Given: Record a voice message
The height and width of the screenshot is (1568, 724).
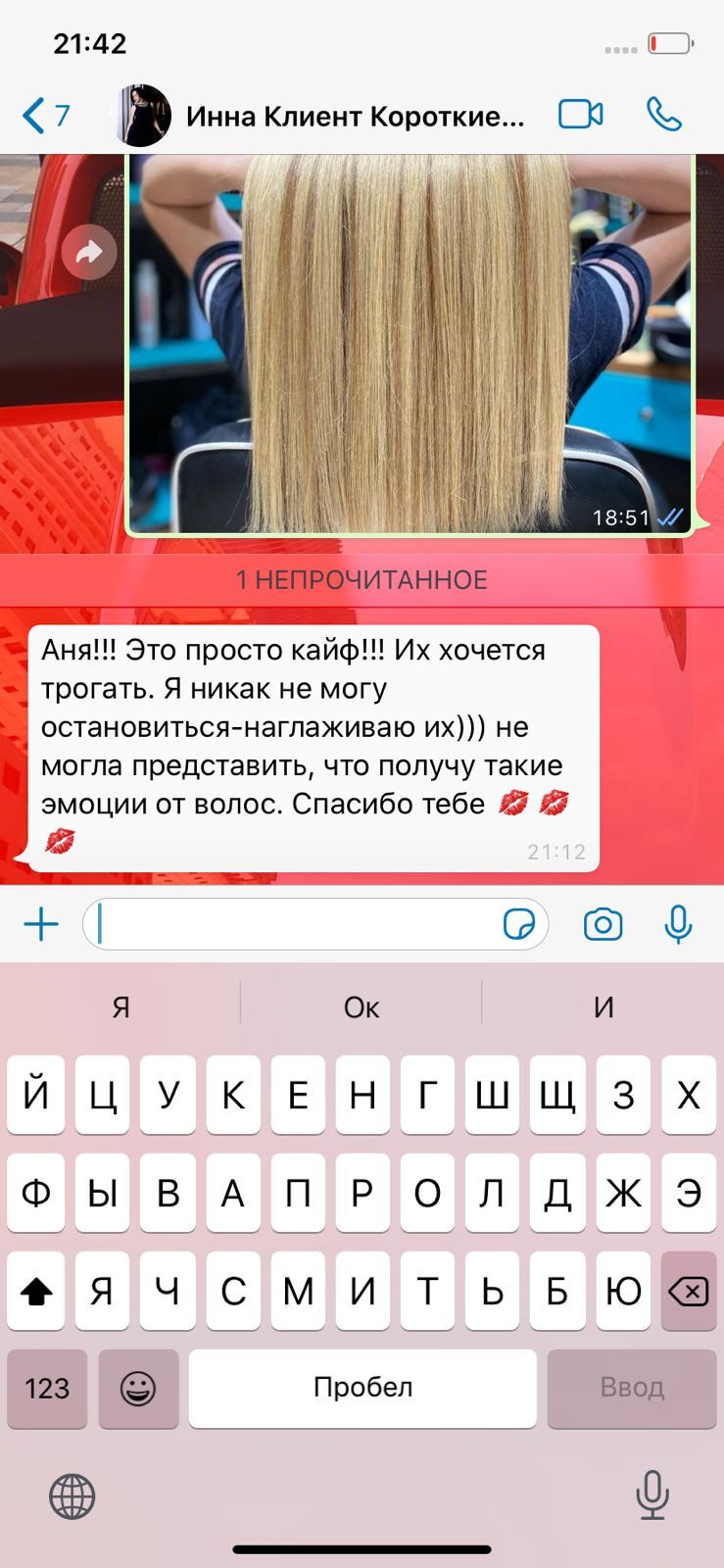Looking at the screenshot, I should click(x=678, y=924).
